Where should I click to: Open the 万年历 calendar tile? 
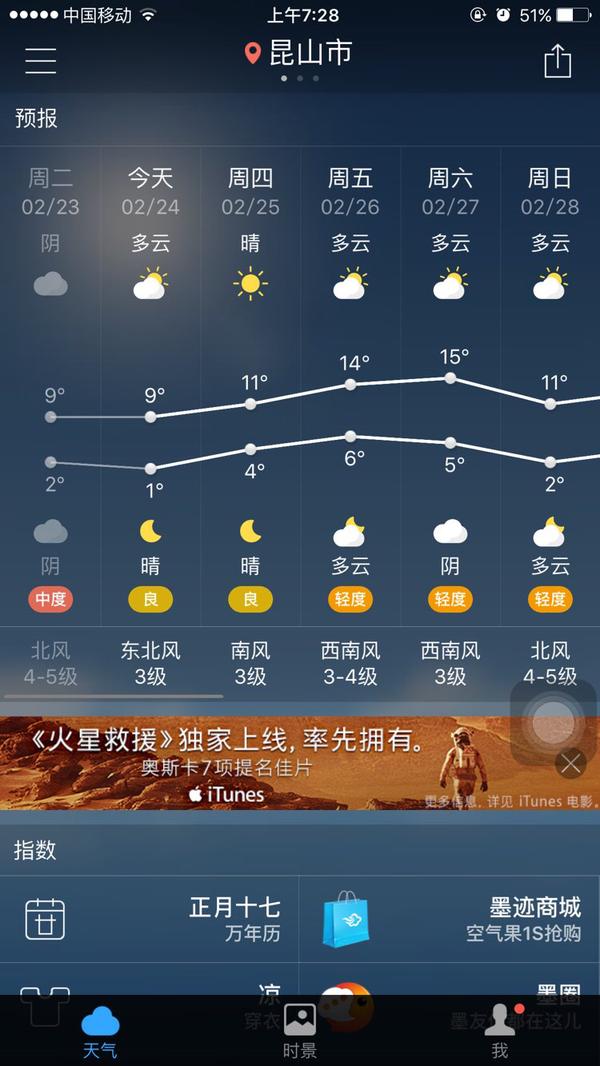pos(149,919)
